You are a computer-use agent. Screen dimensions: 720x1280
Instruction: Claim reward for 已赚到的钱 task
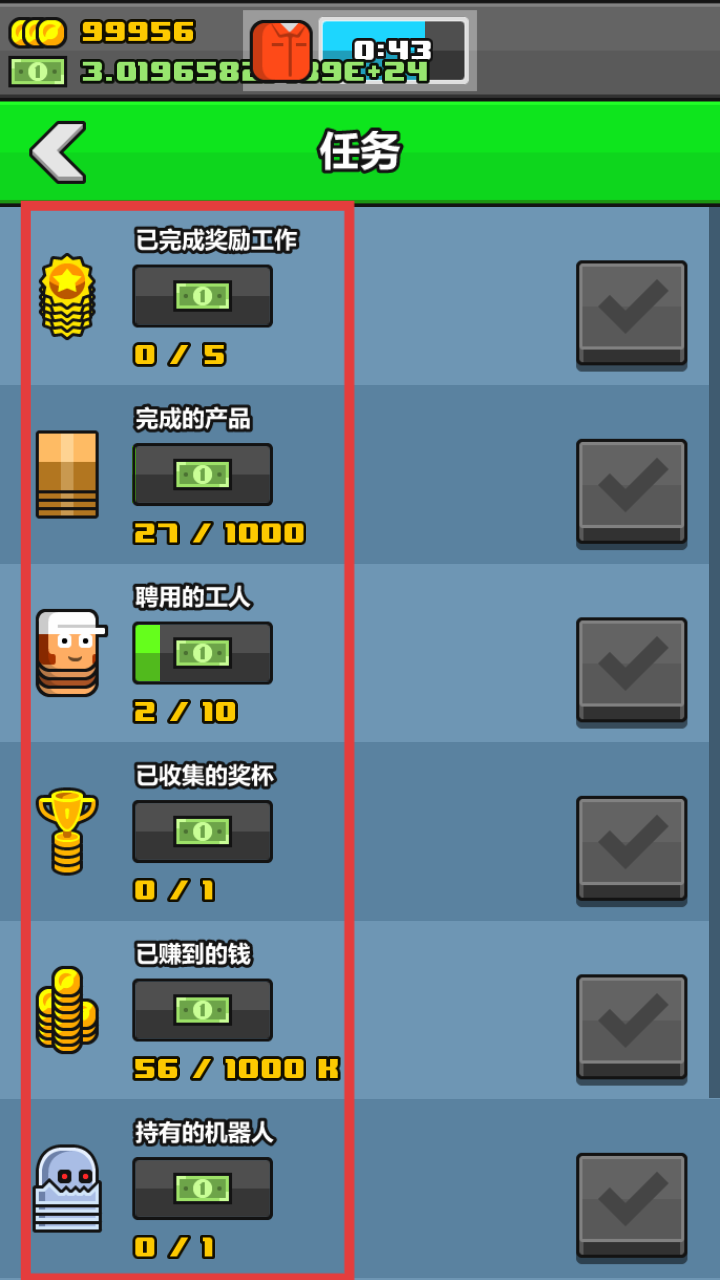pos(631,1026)
